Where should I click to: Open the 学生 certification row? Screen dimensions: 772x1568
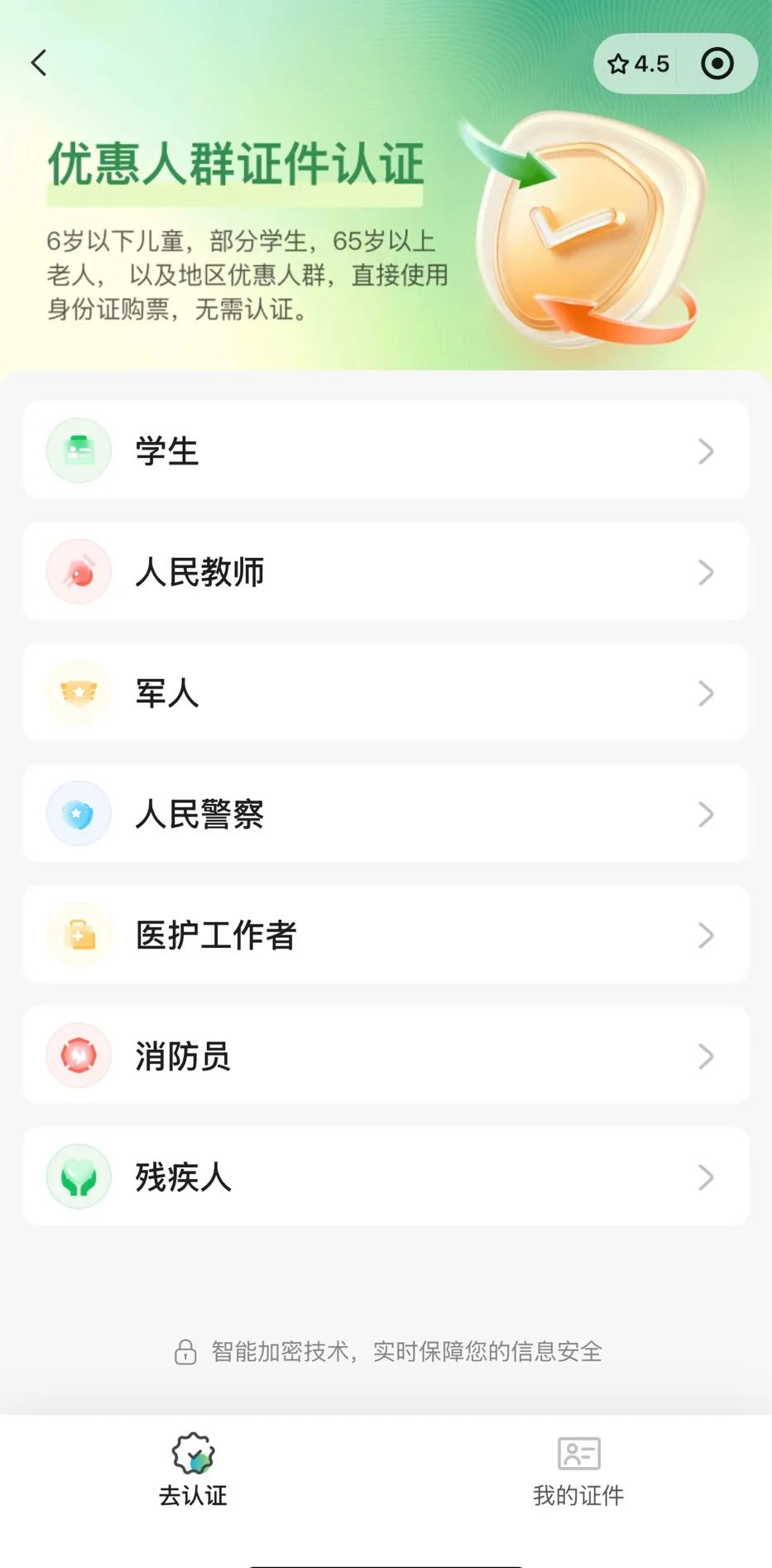point(386,451)
